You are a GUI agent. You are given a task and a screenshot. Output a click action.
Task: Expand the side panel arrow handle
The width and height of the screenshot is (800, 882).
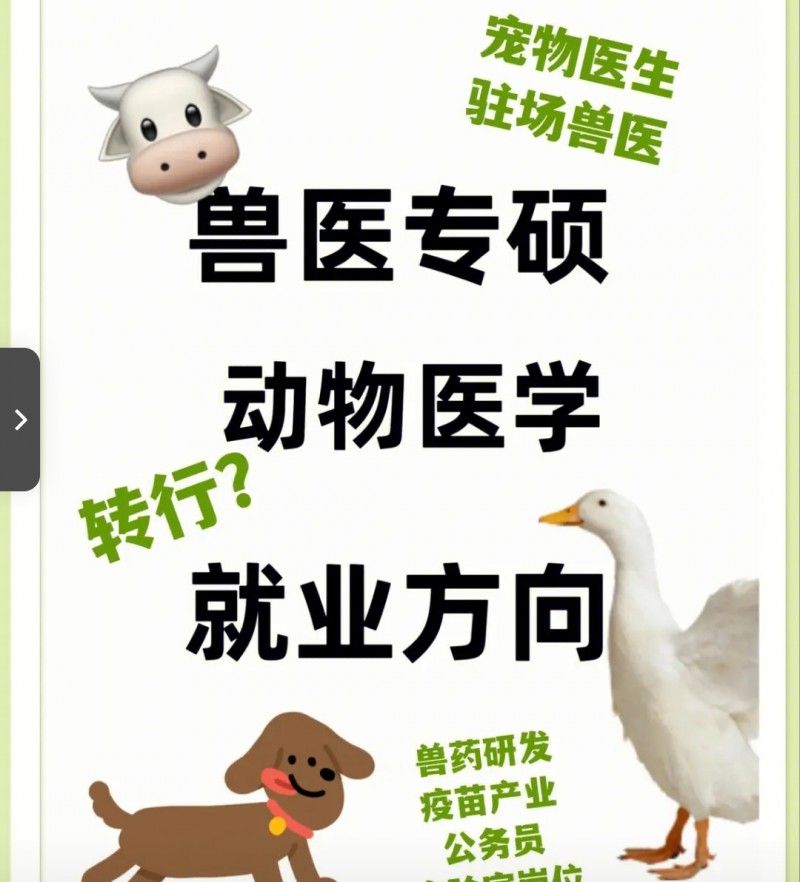click(x=19, y=419)
